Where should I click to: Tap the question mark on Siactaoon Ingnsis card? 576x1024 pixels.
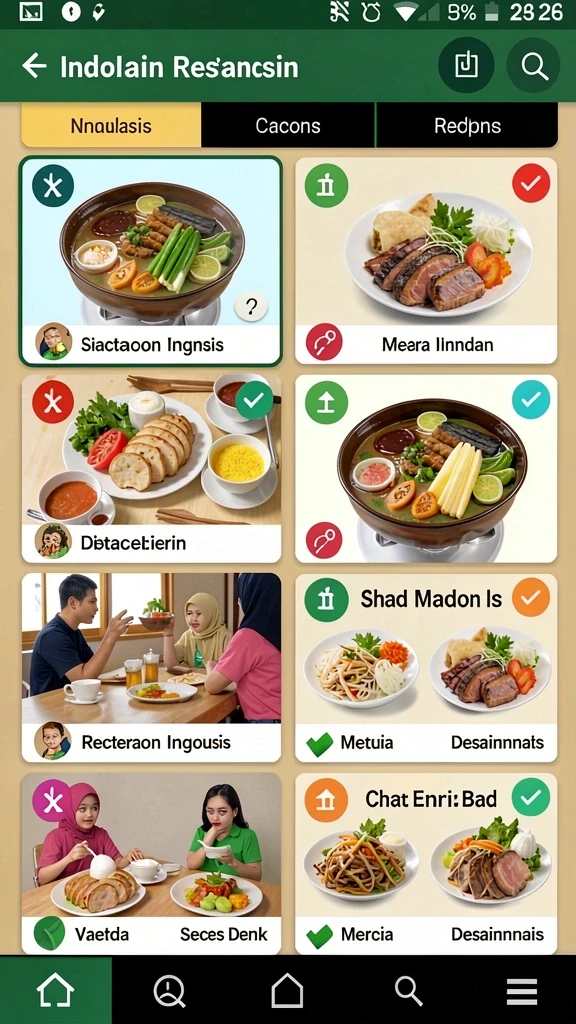click(251, 305)
